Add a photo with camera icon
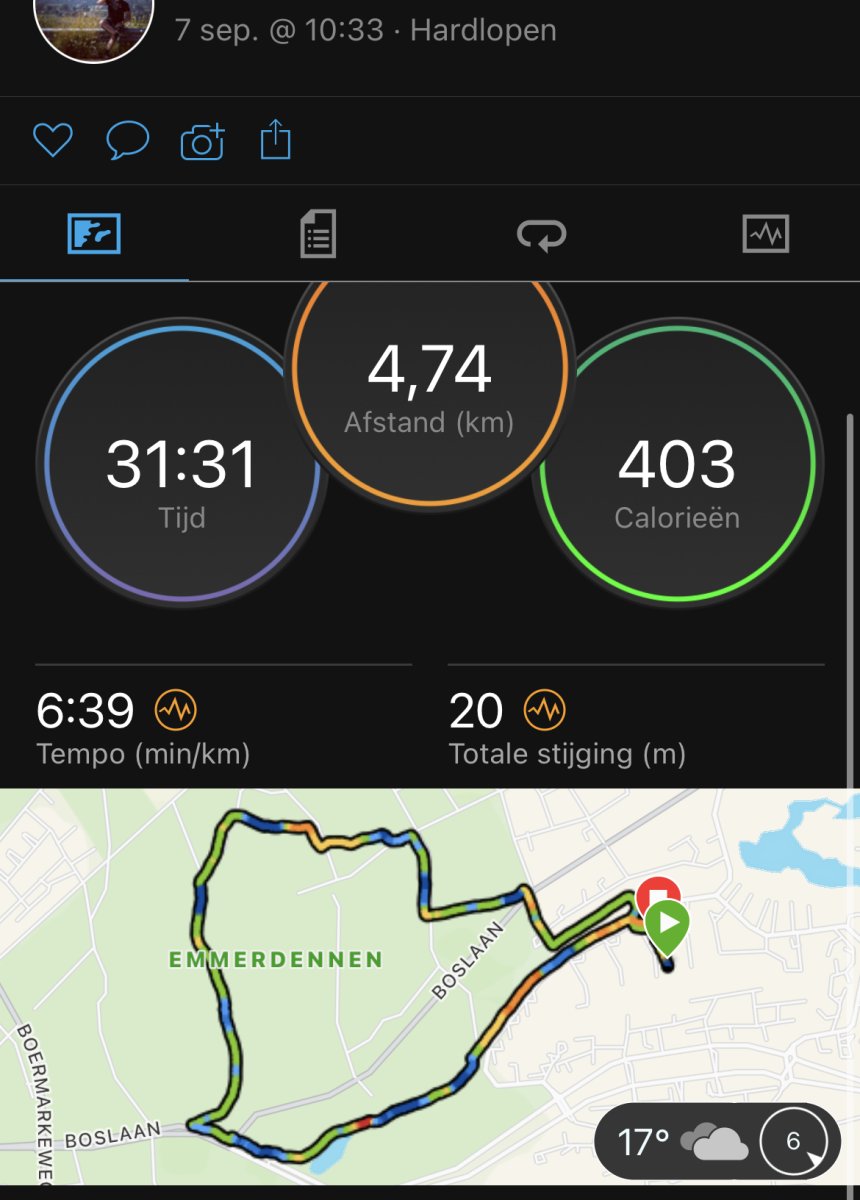 coord(203,141)
